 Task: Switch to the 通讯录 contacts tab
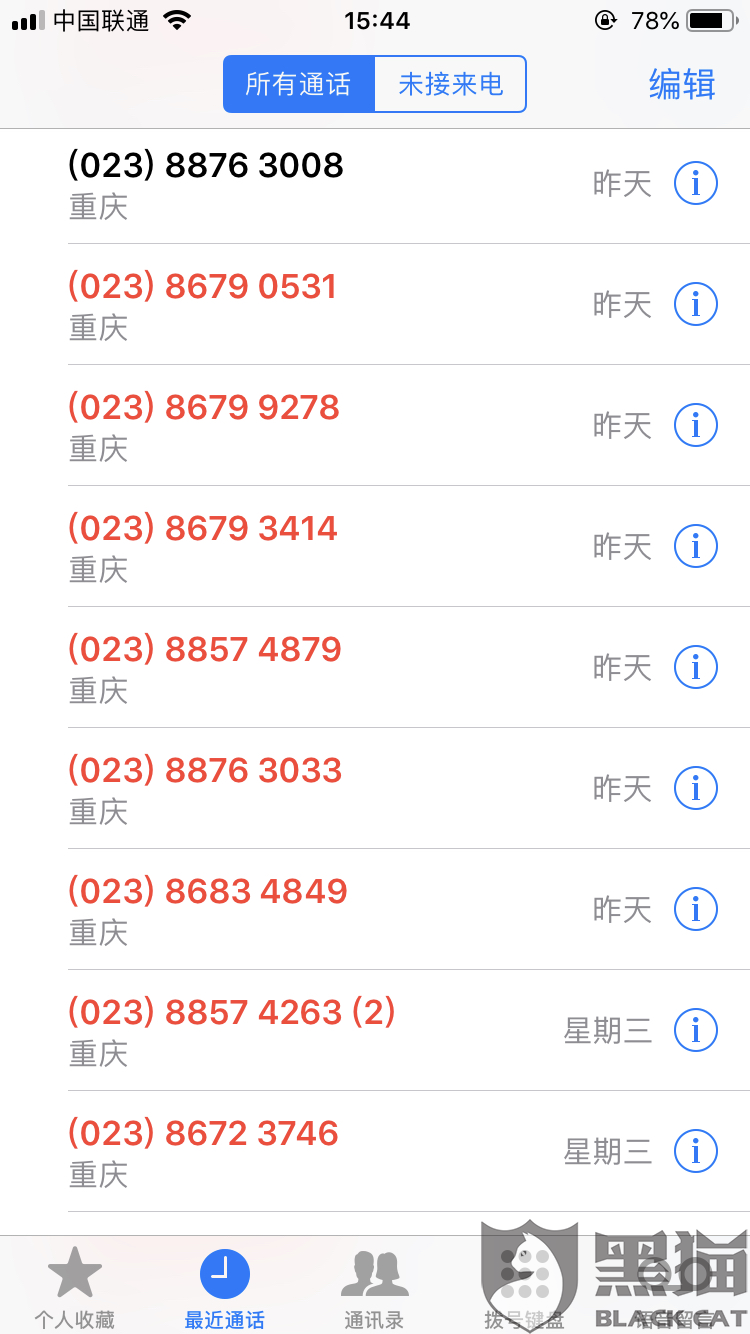click(374, 1288)
